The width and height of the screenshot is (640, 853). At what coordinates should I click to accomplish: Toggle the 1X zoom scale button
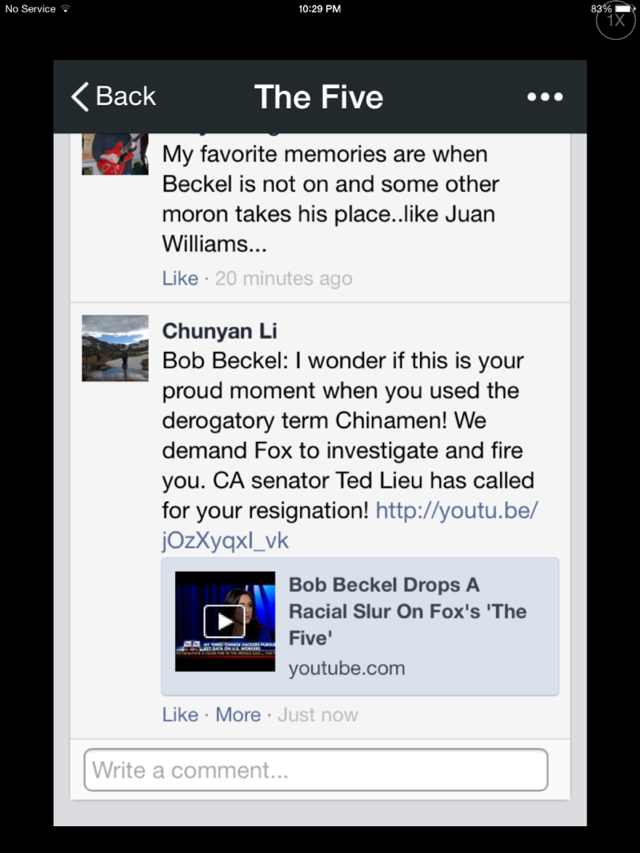tap(615, 21)
